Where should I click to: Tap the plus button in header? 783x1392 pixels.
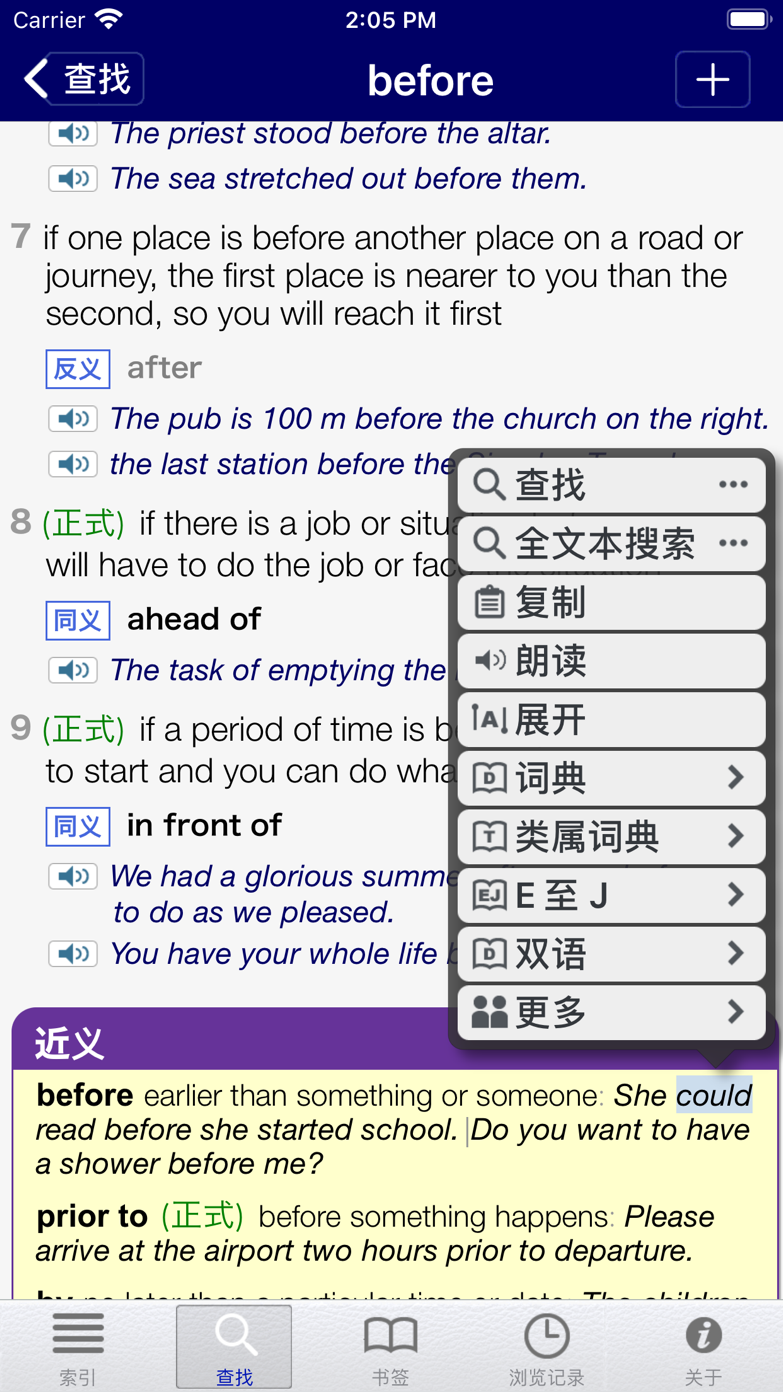pos(712,80)
